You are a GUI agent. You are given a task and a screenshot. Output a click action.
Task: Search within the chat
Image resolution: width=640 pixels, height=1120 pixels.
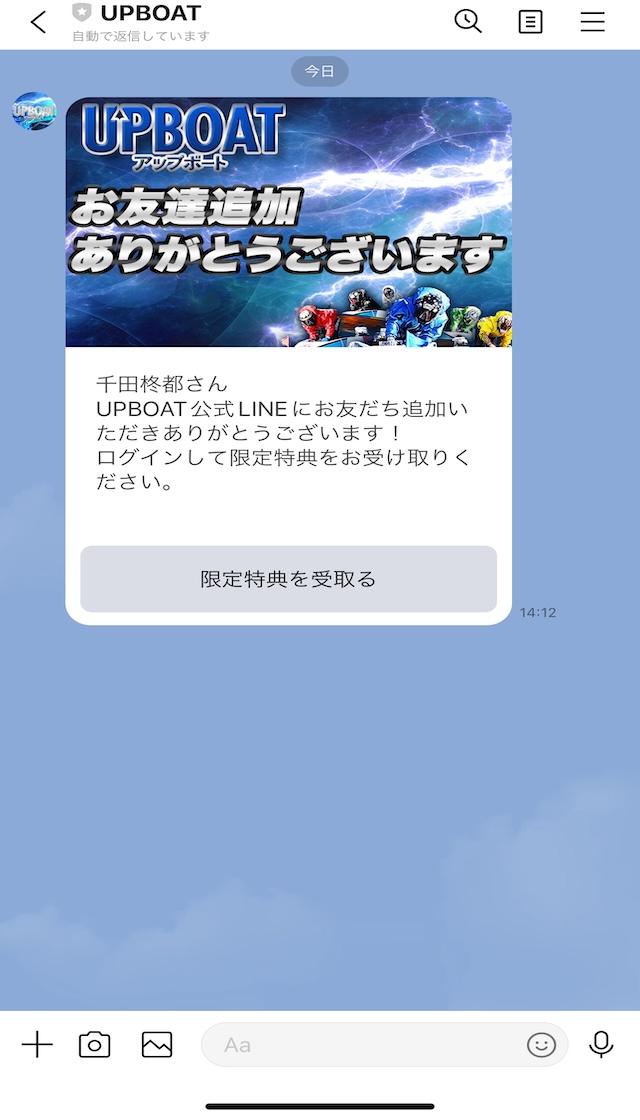[468, 21]
